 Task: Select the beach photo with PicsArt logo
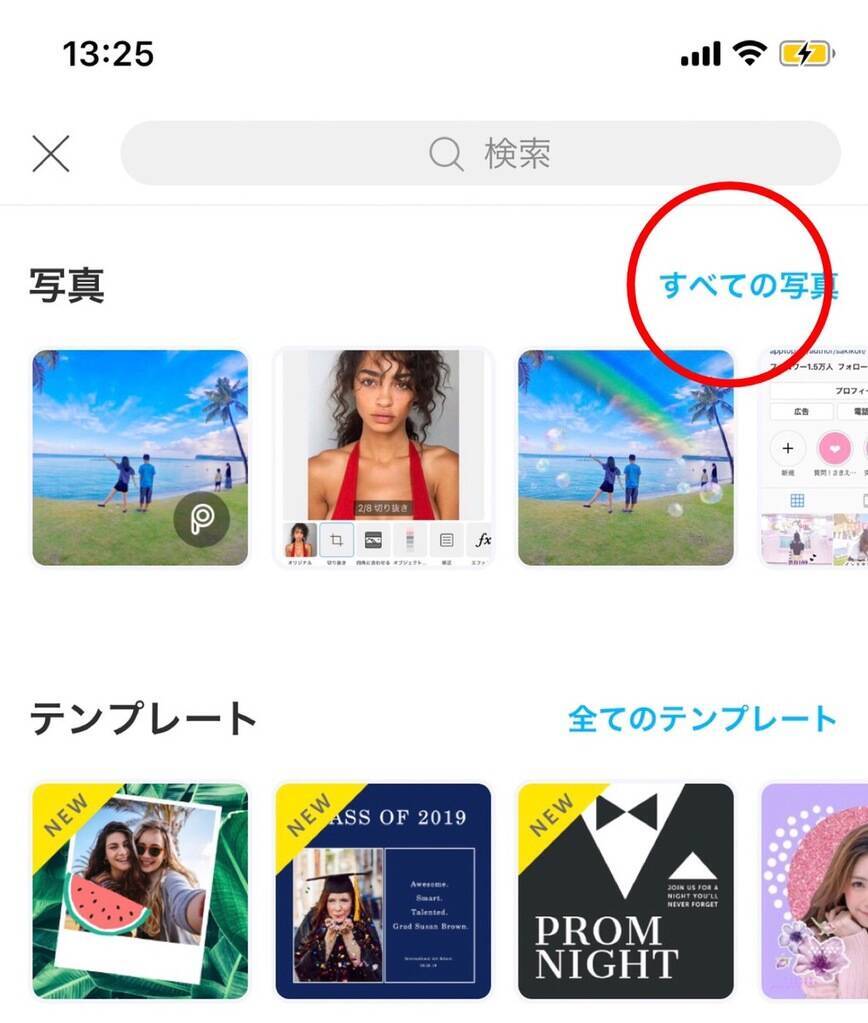140,458
